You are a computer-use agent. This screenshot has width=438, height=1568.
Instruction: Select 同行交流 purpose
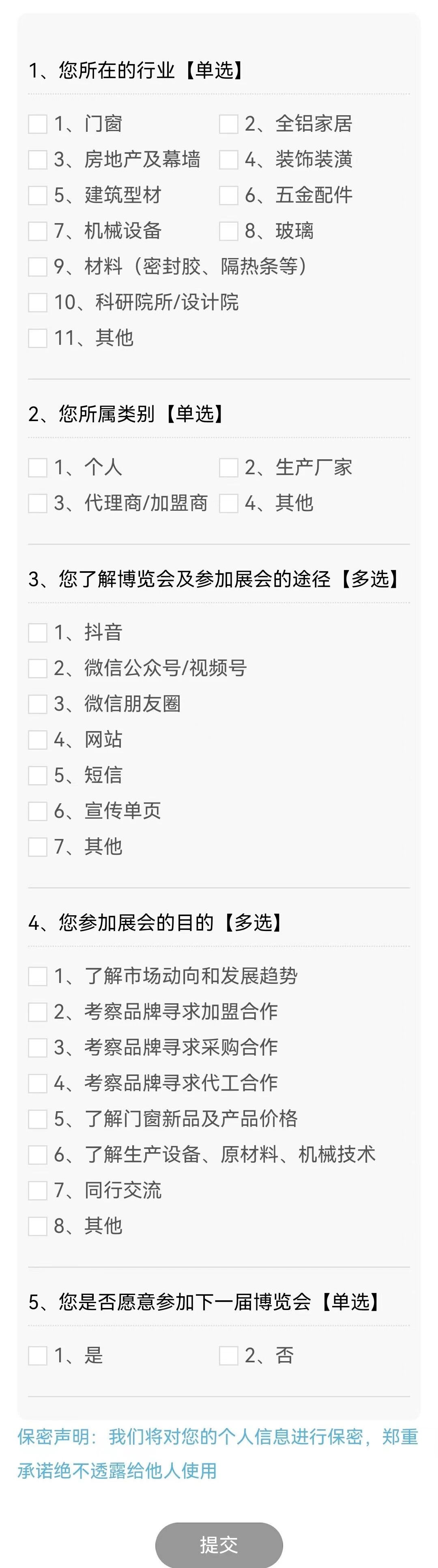(38, 1191)
